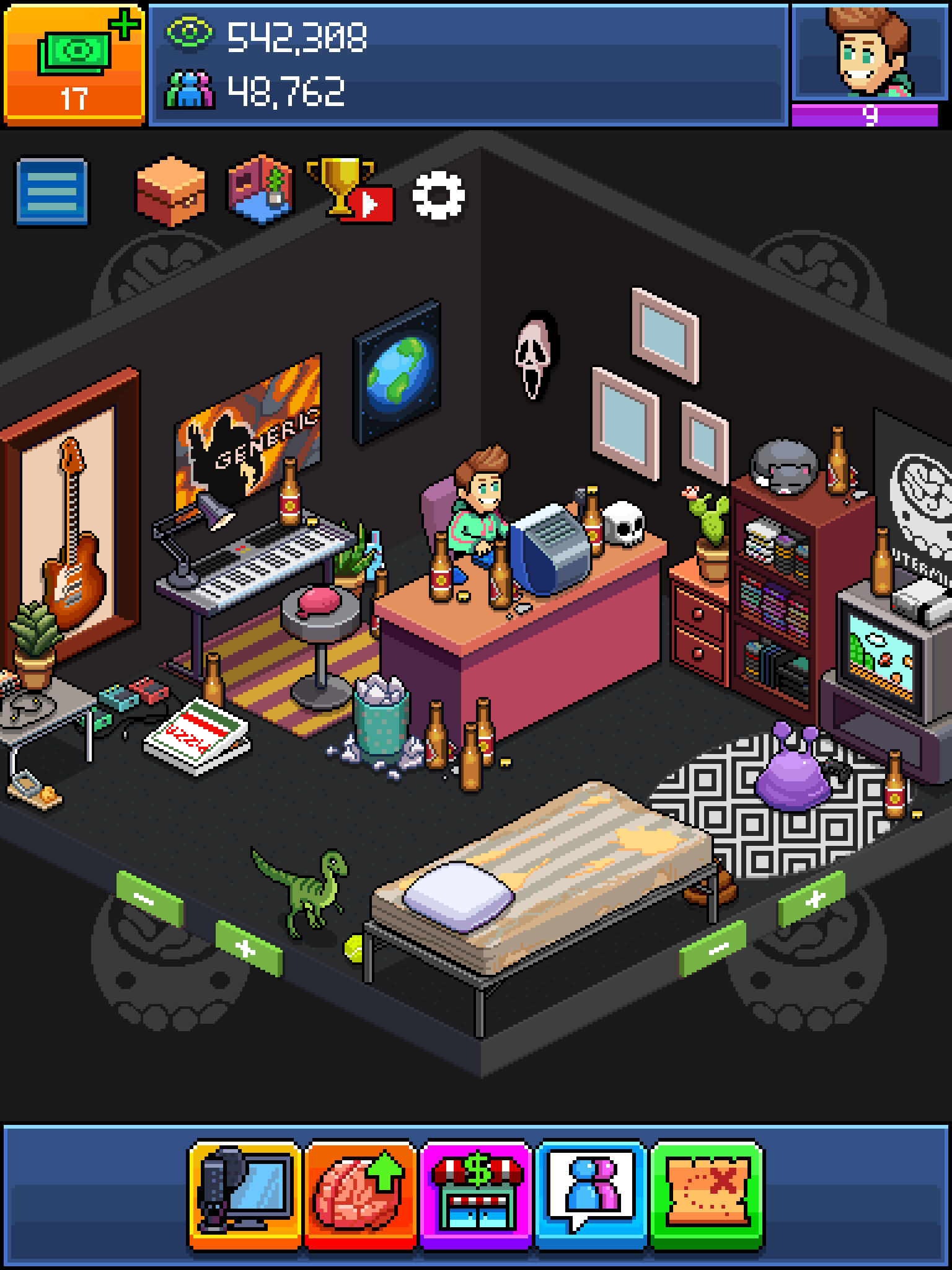Image resolution: width=952 pixels, height=1270 pixels.
Task: Open the friends chat tab
Action: pos(591,1195)
